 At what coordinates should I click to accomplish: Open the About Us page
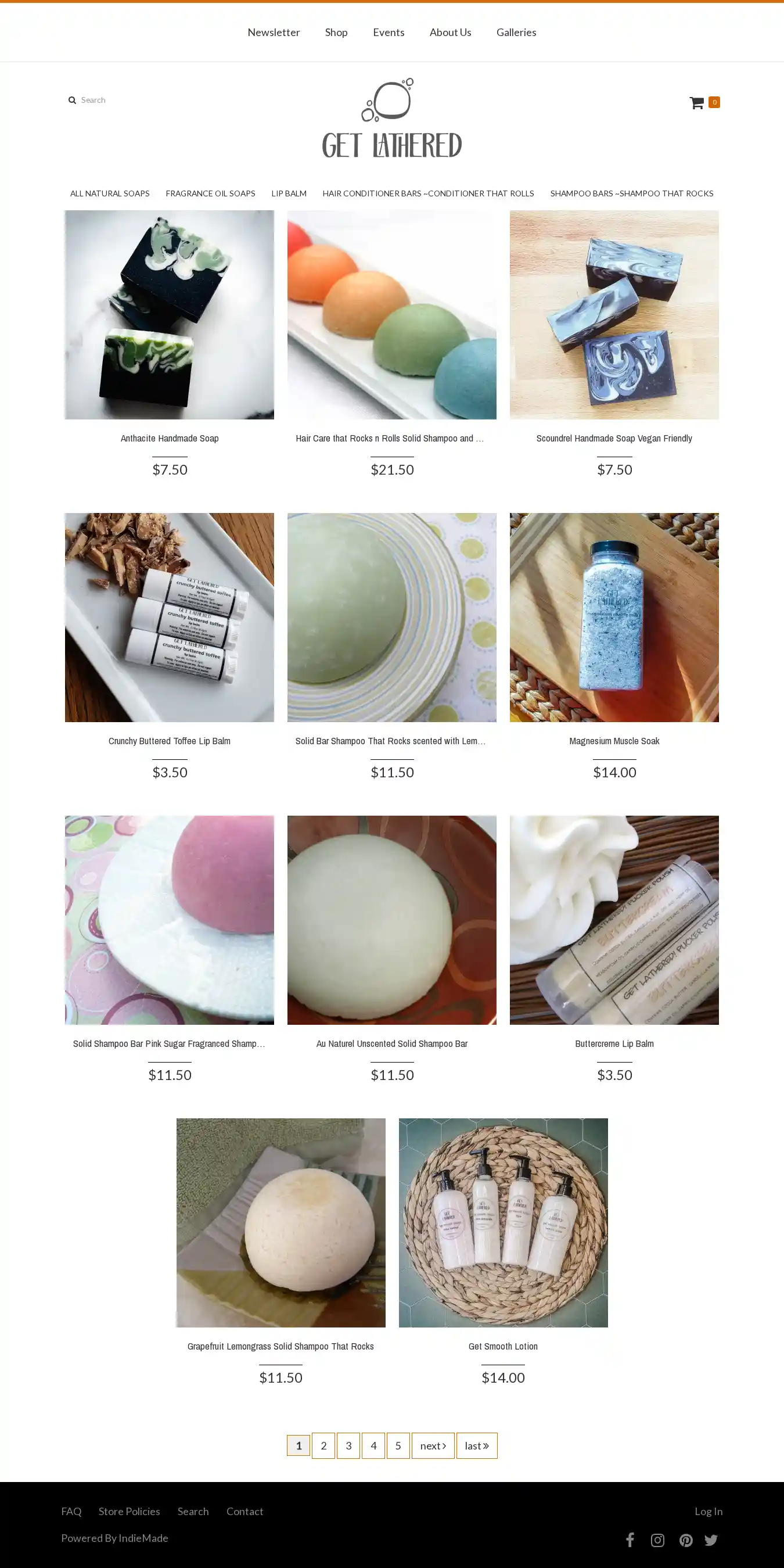click(x=450, y=33)
